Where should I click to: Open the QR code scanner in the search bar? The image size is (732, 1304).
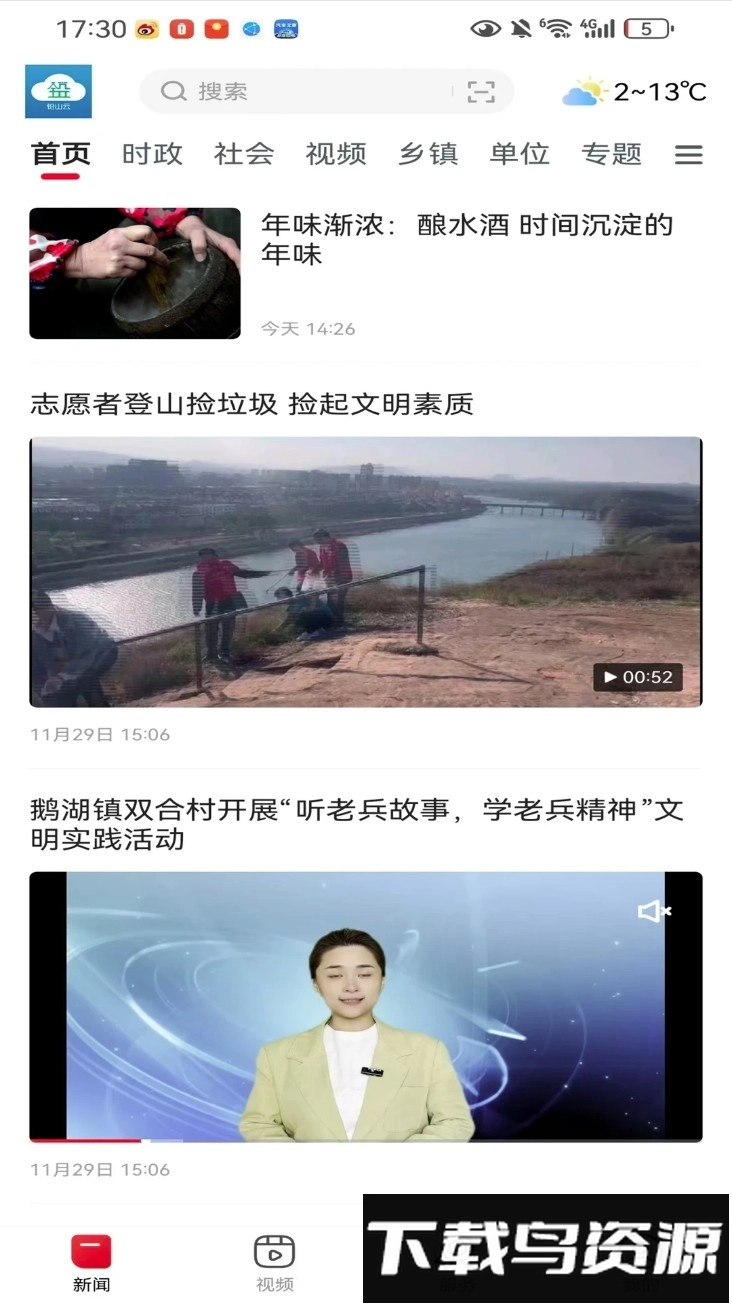click(x=482, y=91)
